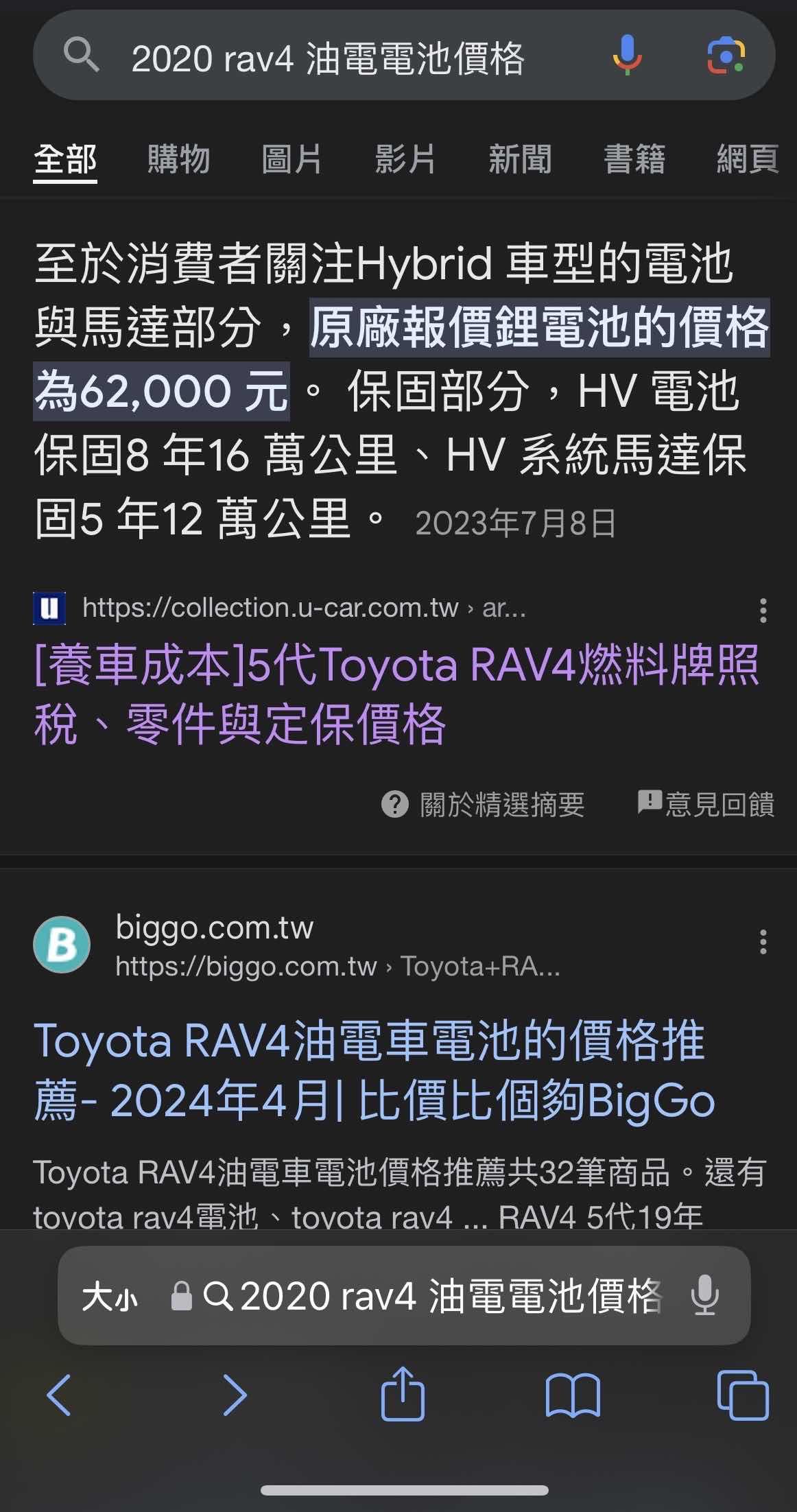This screenshot has width=797, height=1512.
Task: Open Safari bookmarks
Action: pos(573,1395)
